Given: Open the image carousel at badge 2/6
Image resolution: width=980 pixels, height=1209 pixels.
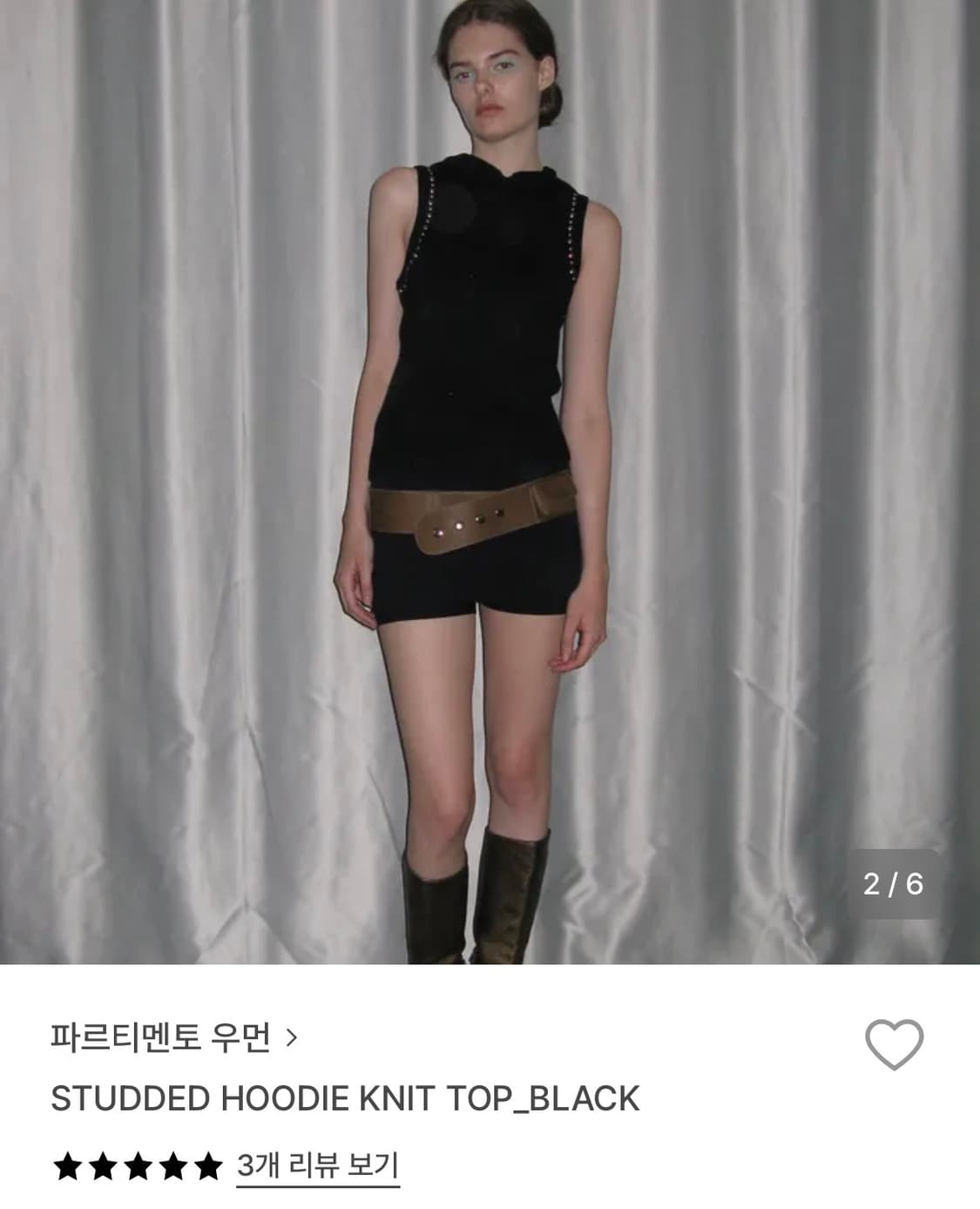Looking at the screenshot, I should [894, 882].
